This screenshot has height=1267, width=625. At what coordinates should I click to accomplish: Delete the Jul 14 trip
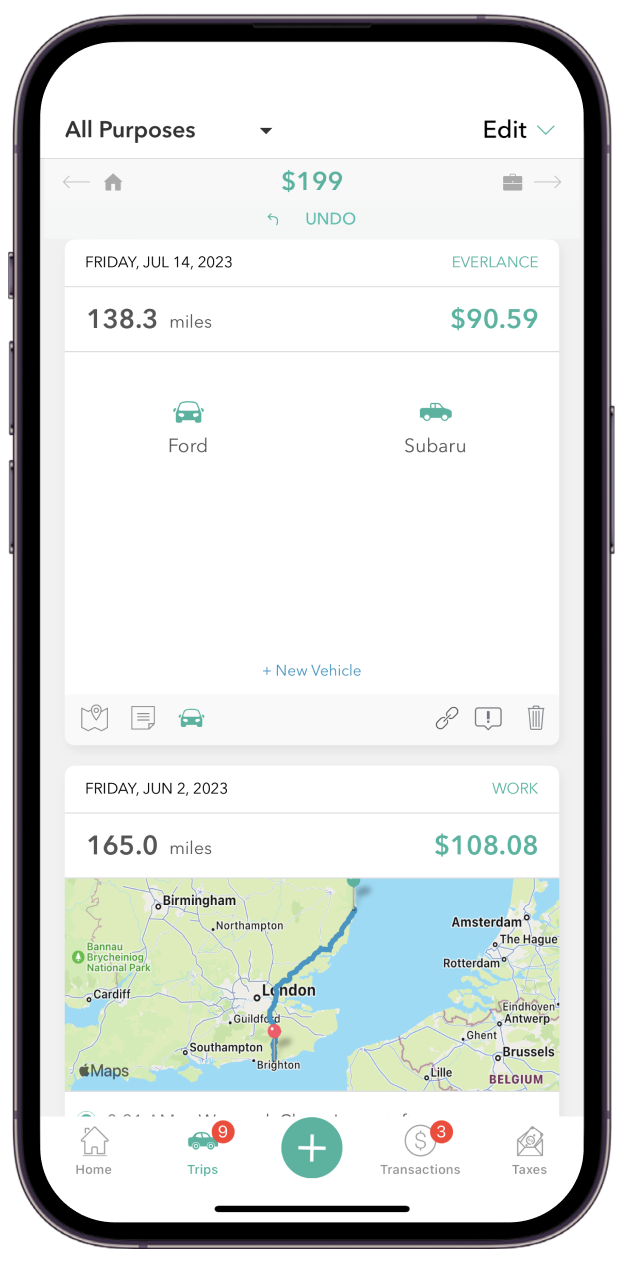click(536, 718)
